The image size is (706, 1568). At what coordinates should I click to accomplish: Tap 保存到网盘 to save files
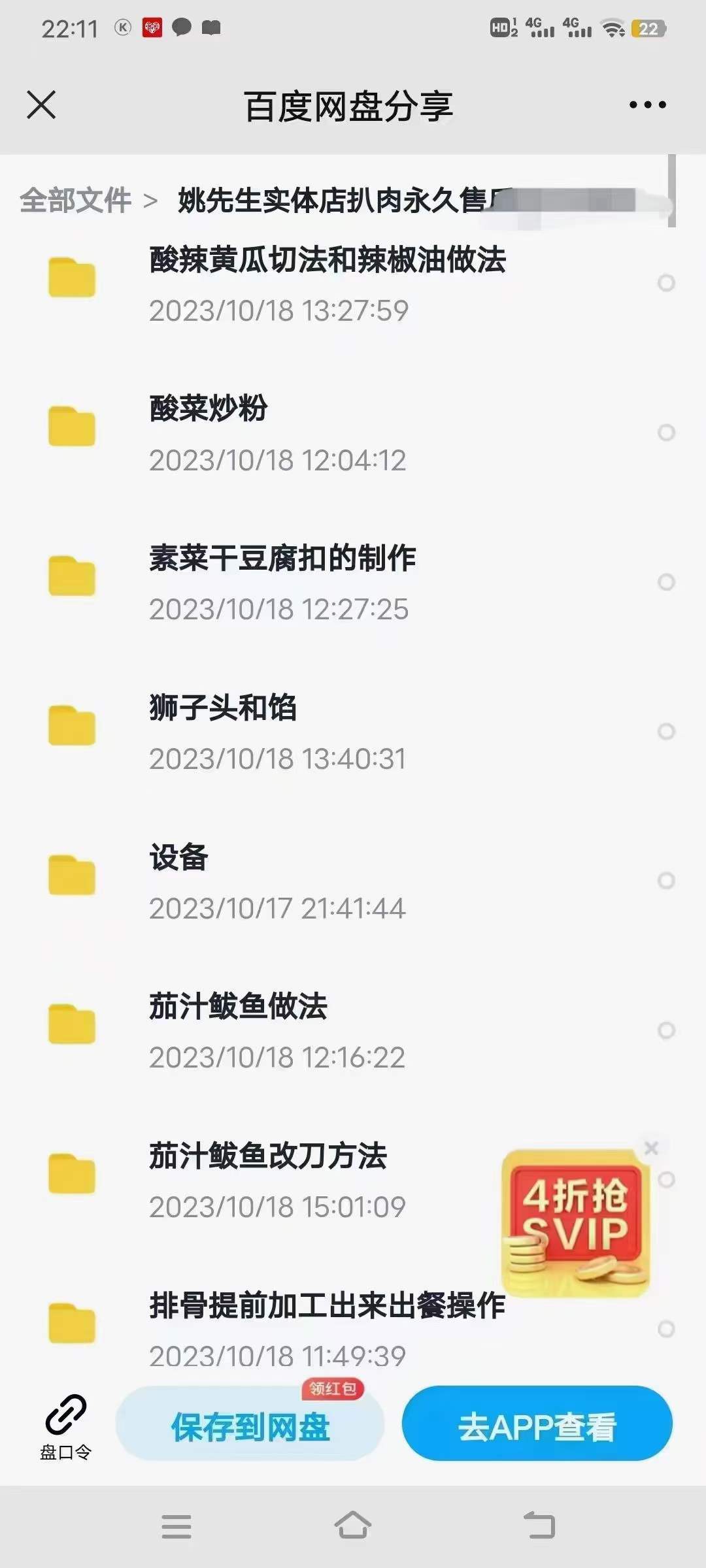[x=250, y=1426]
